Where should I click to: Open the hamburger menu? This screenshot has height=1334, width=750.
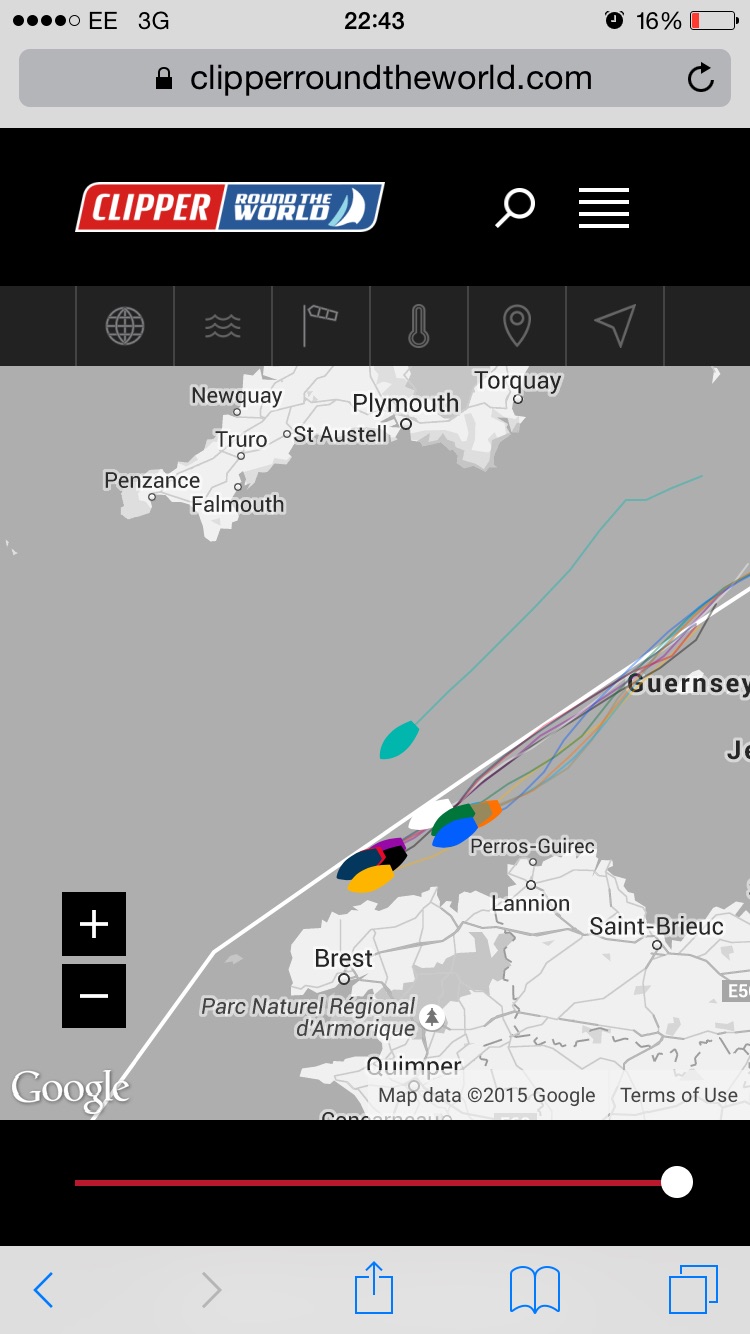point(604,208)
